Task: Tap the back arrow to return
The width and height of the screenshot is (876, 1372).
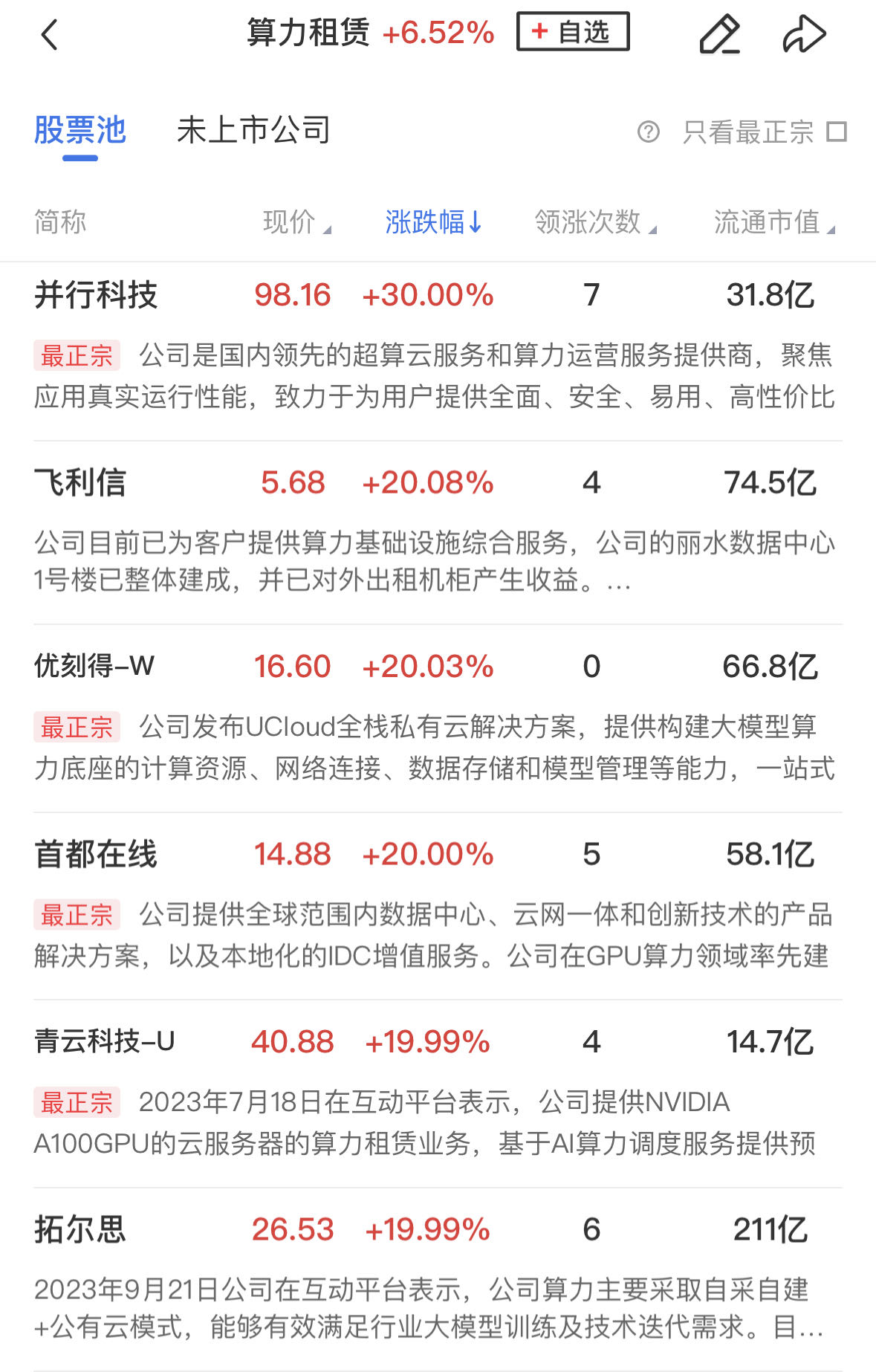Action: pyautogui.click(x=49, y=34)
